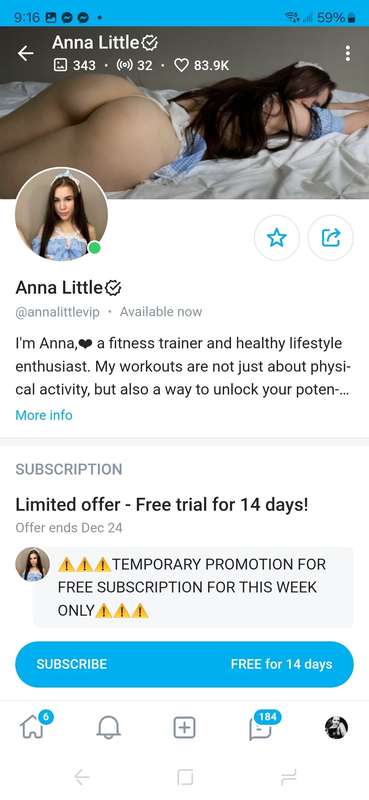The height and width of the screenshot is (800, 369).
Task: Open the messages tab with 184 unread
Action: [x=262, y=726]
